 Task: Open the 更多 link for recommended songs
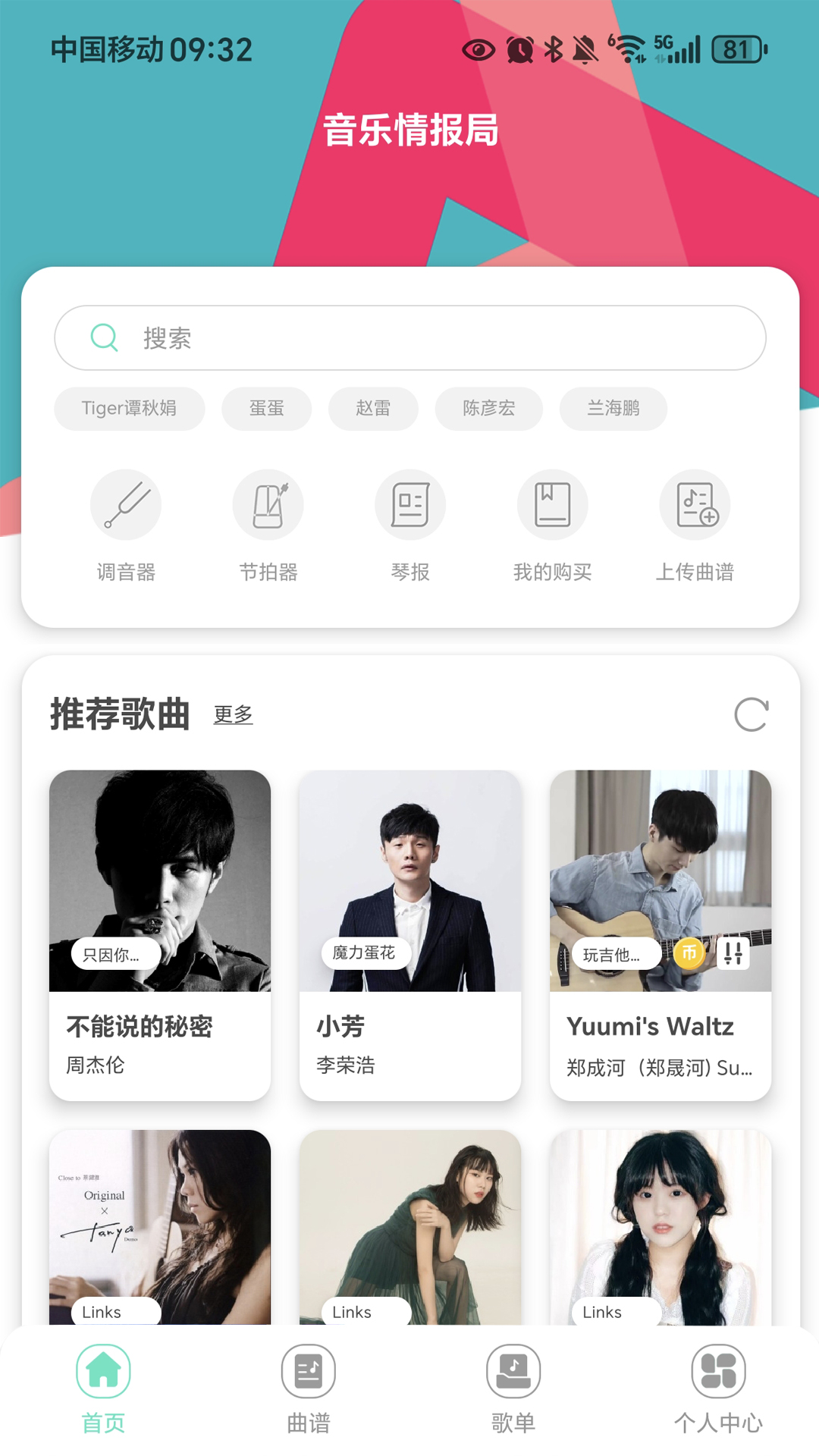[233, 714]
